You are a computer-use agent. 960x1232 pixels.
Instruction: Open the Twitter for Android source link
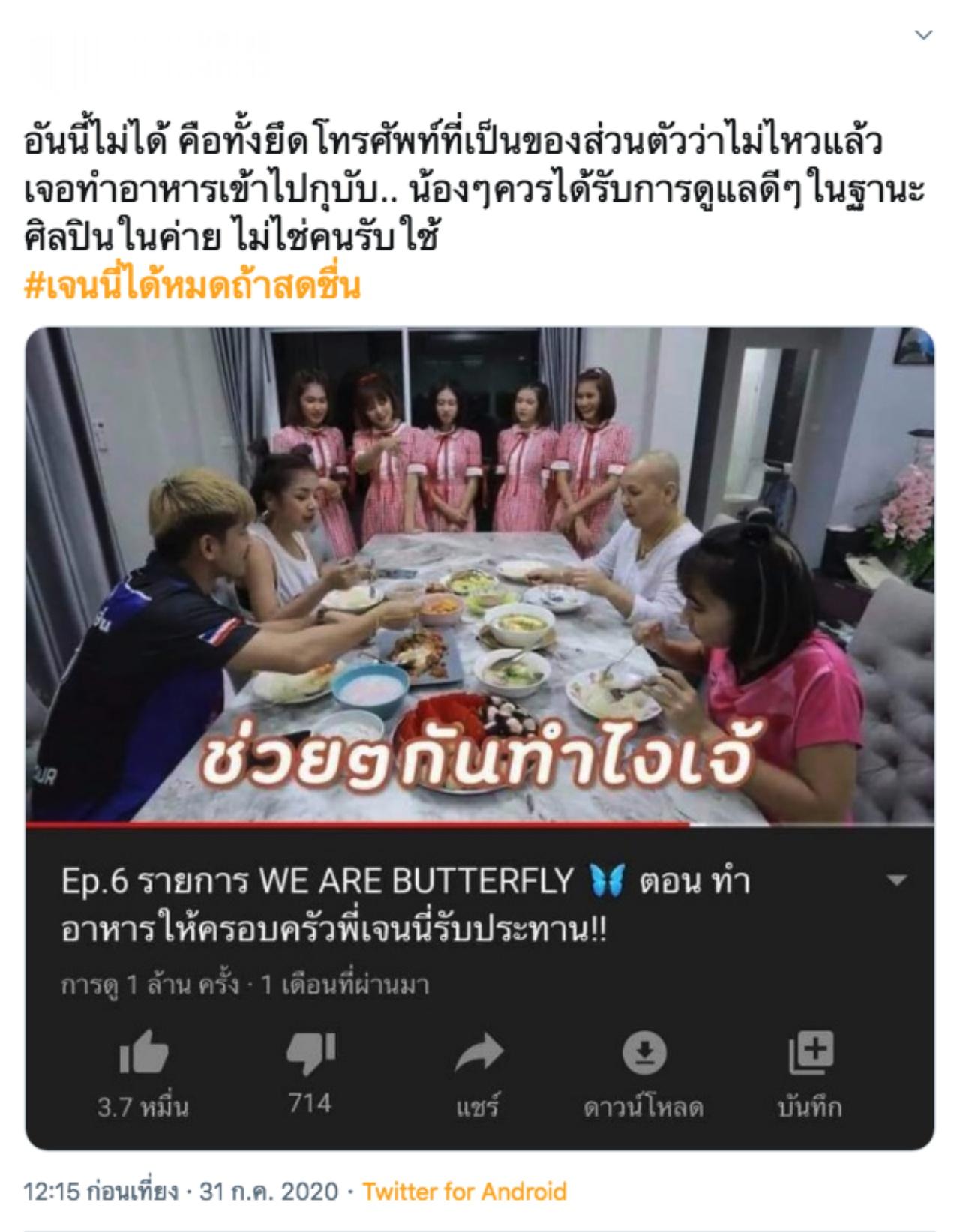point(464,1192)
